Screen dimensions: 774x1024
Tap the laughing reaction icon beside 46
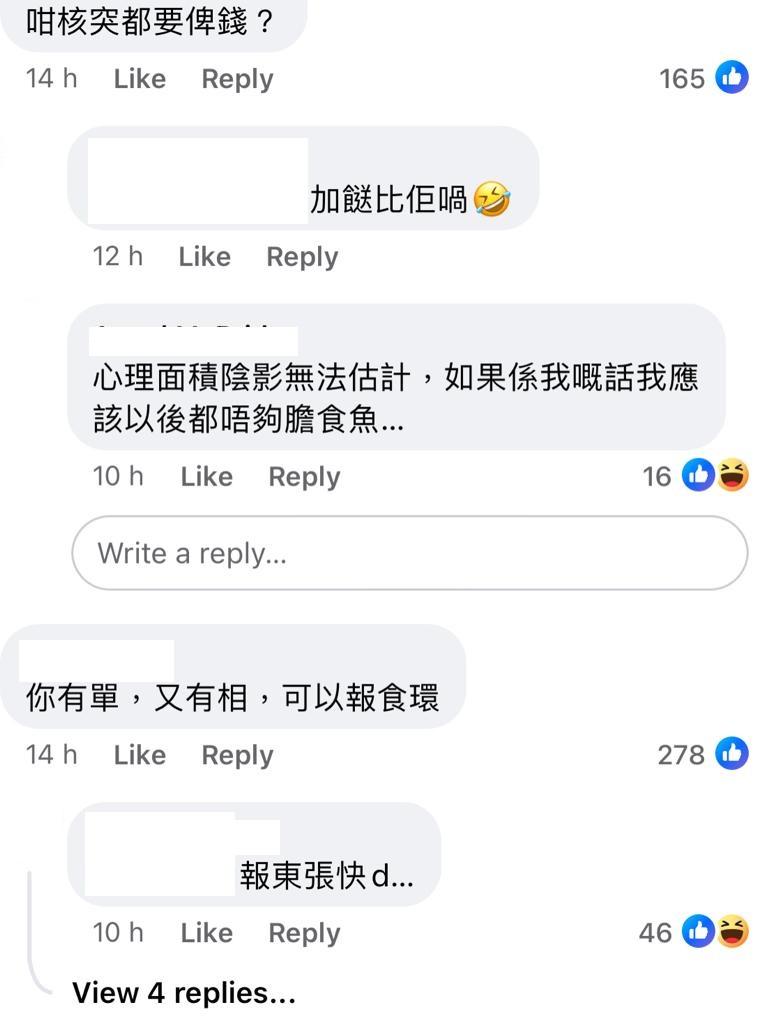pos(733,933)
